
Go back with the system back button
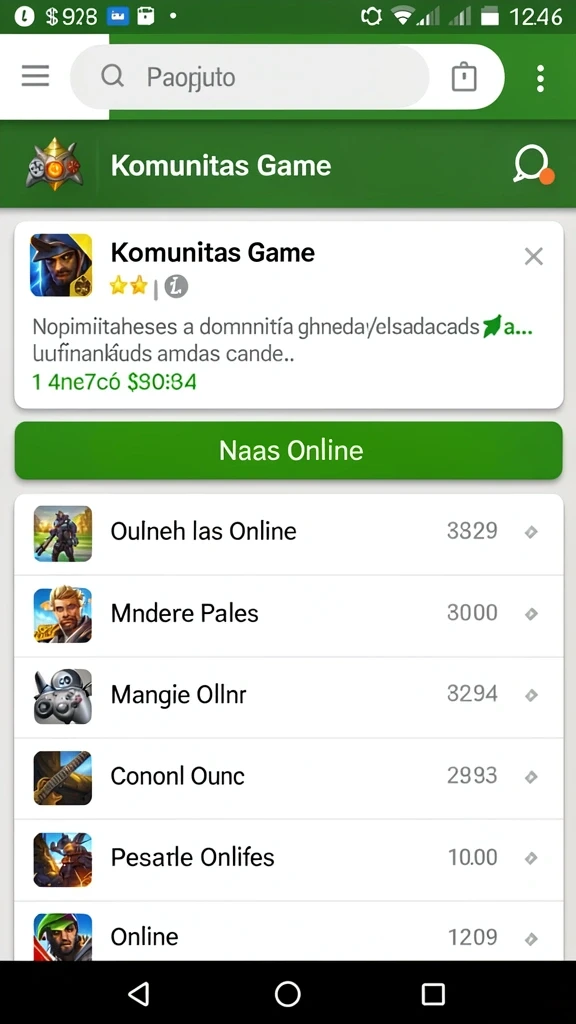(x=139, y=993)
